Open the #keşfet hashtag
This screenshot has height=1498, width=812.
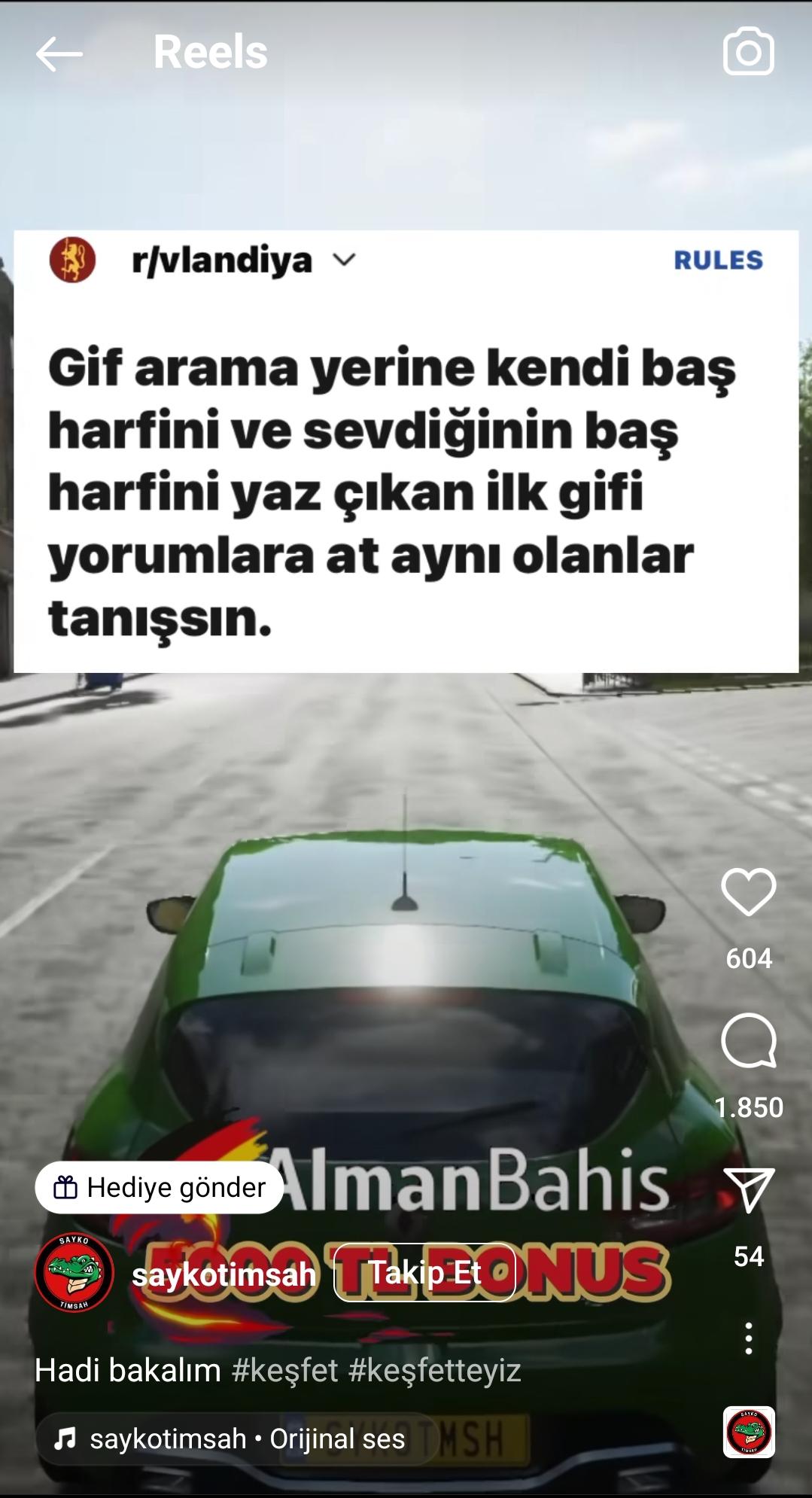[285, 1370]
